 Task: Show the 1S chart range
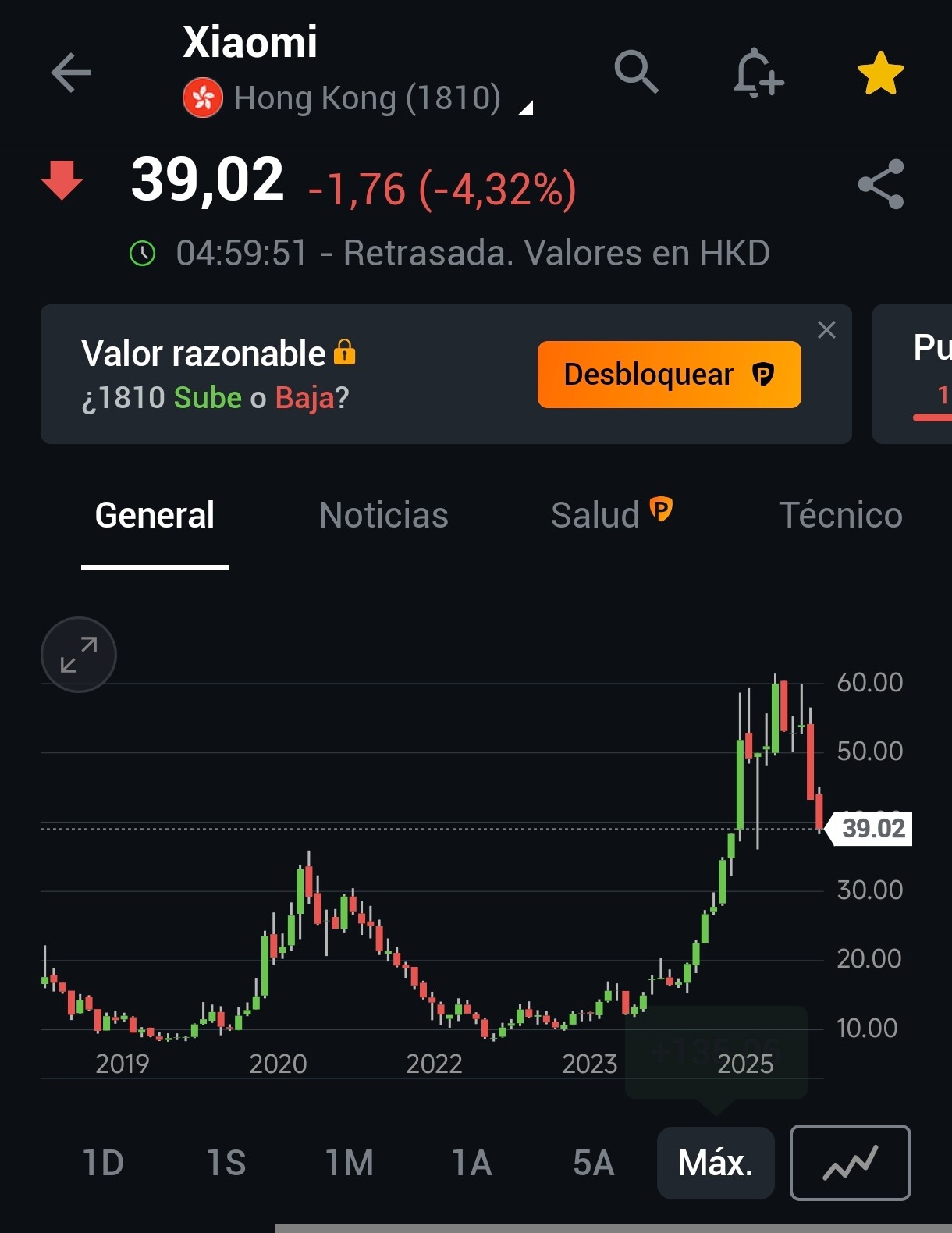tap(226, 1163)
